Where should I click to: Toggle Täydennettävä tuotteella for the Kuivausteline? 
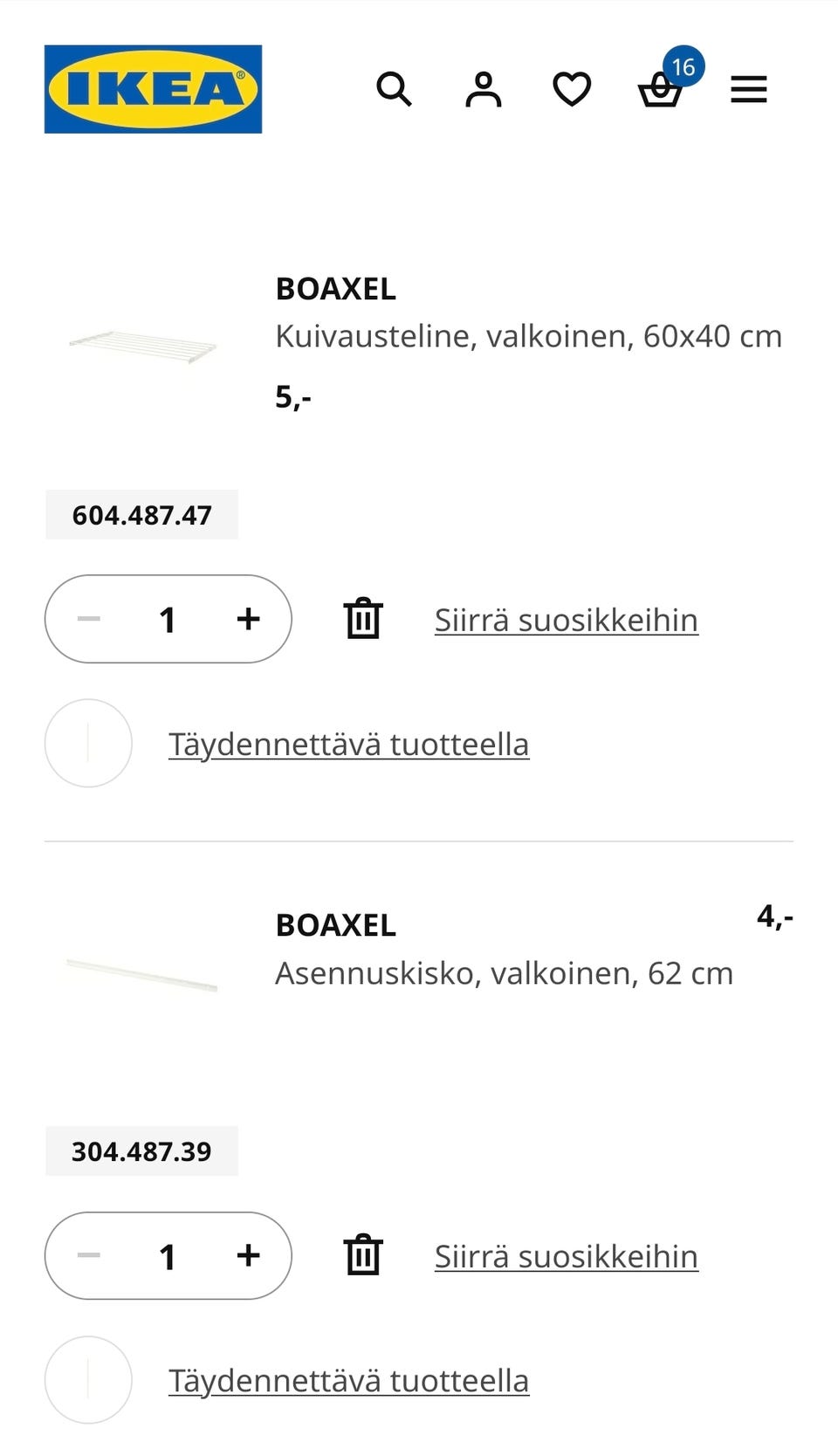[348, 744]
